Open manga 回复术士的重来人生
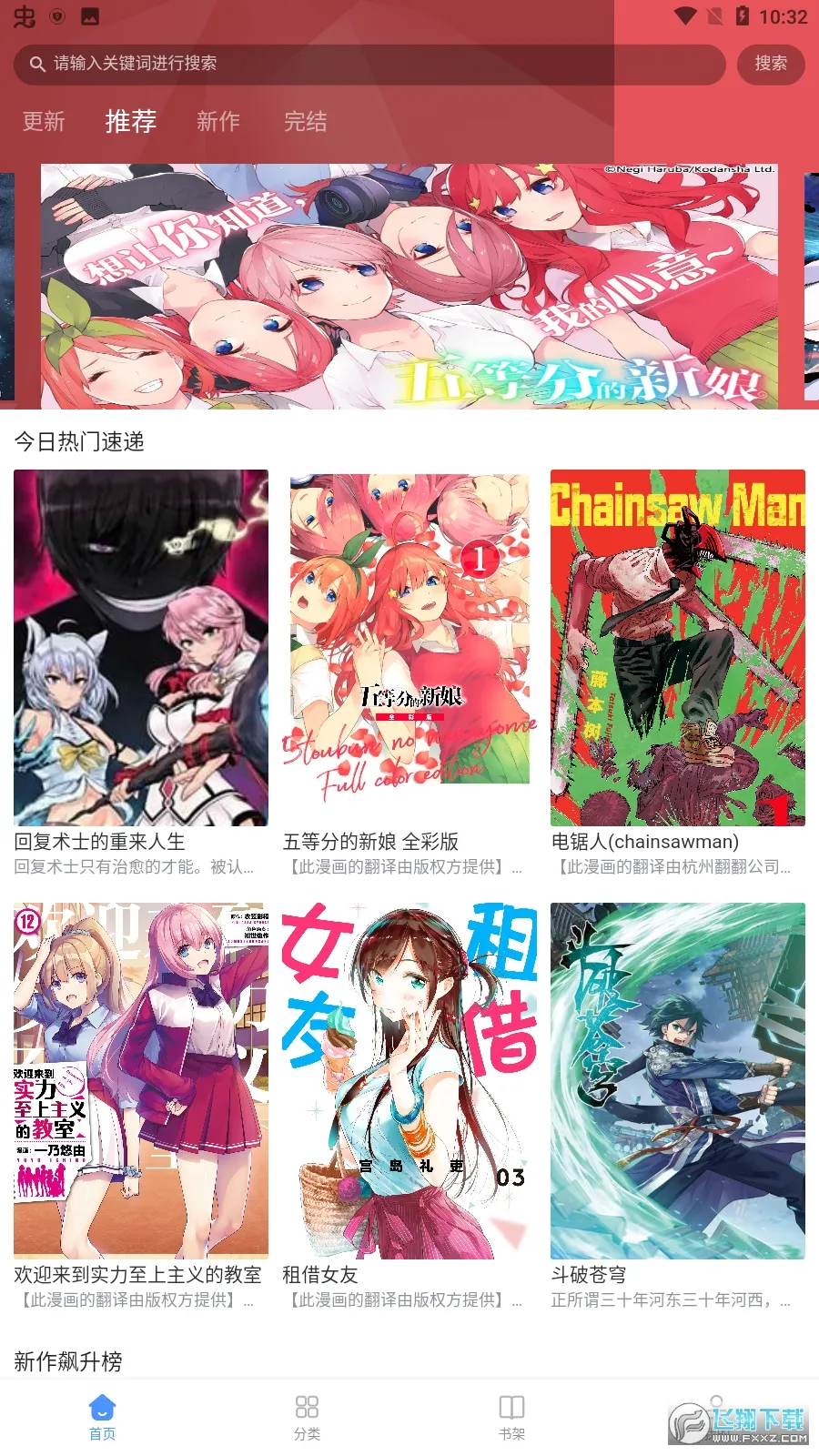819x1456 pixels. click(x=141, y=648)
